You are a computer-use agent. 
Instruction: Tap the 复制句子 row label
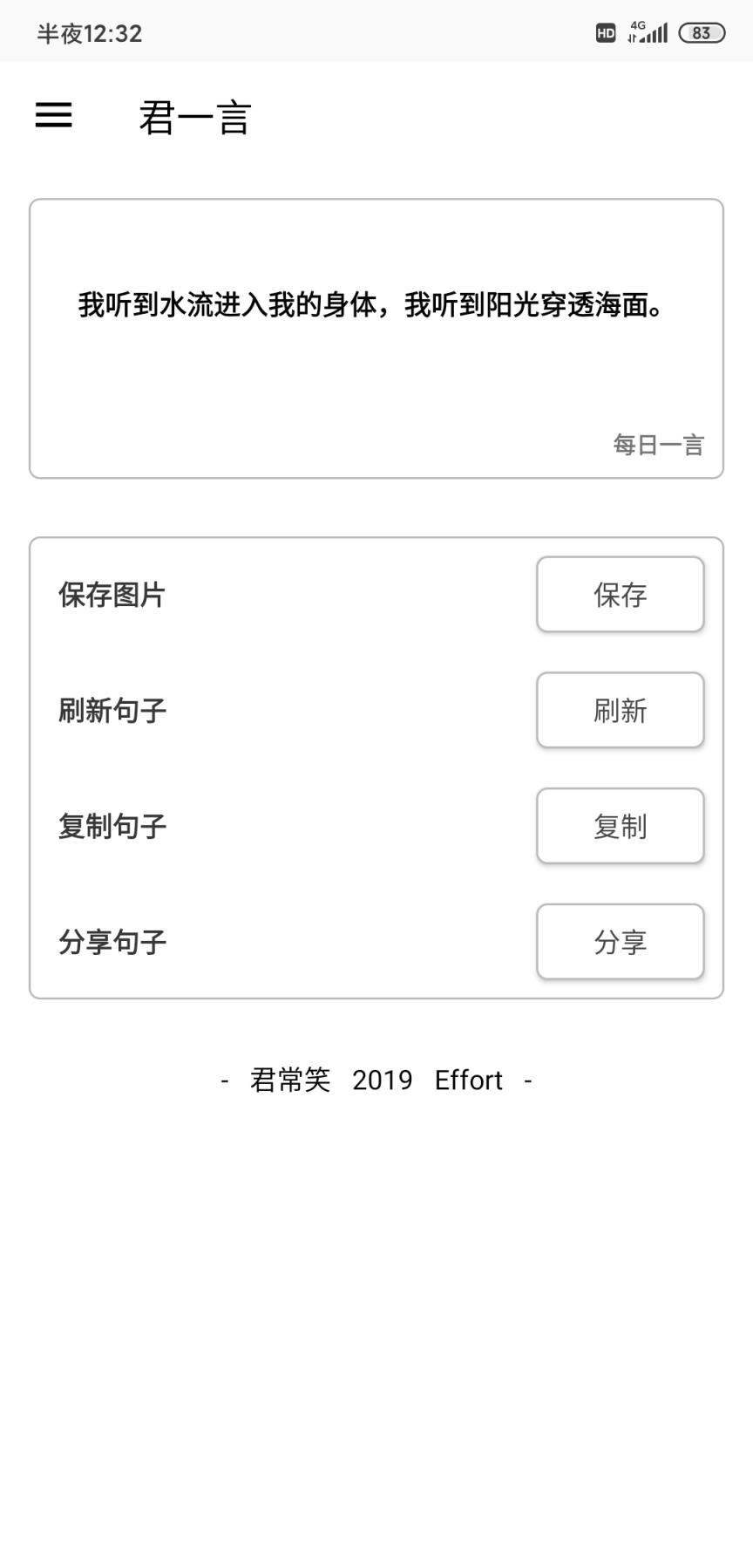[112, 826]
